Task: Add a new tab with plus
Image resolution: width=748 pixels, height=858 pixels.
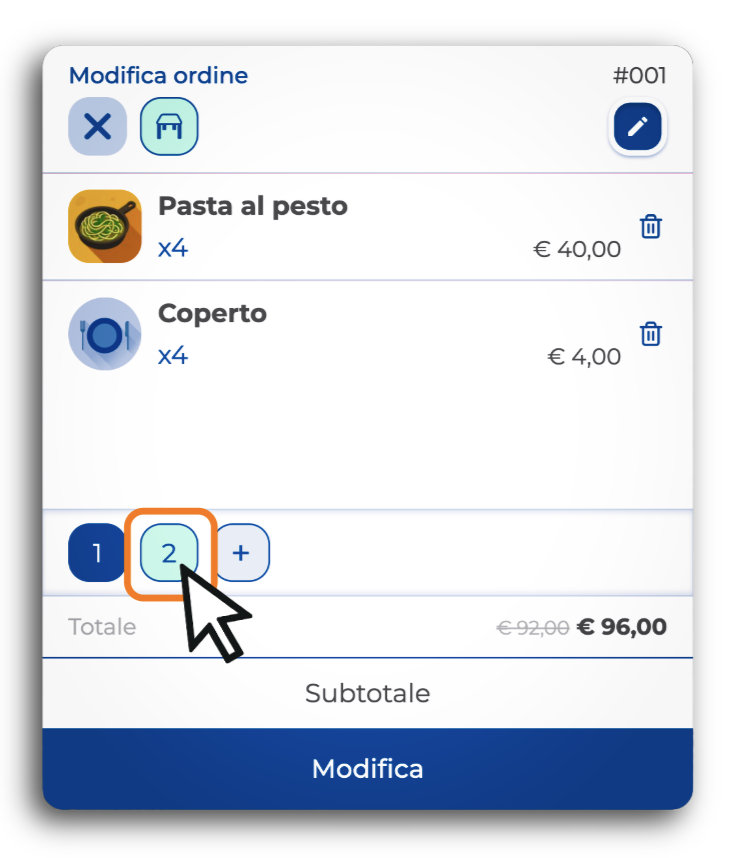Action: pyautogui.click(x=242, y=553)
